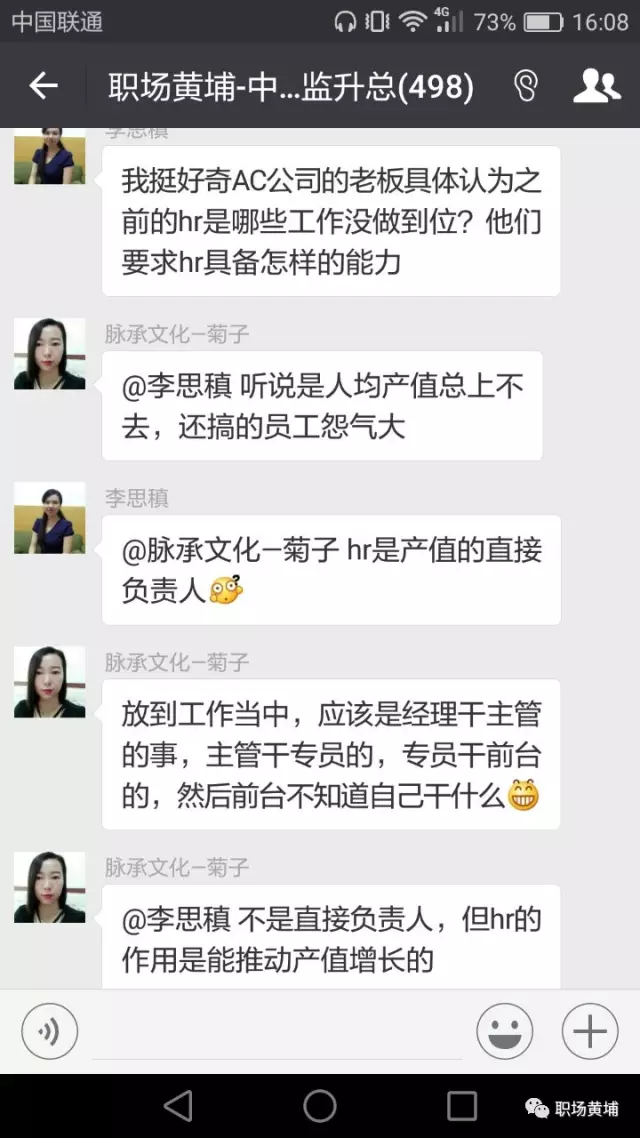This screenshot has height=1138, width=640.
Task: Tap the message text input field
Action: pos(276,1030)
